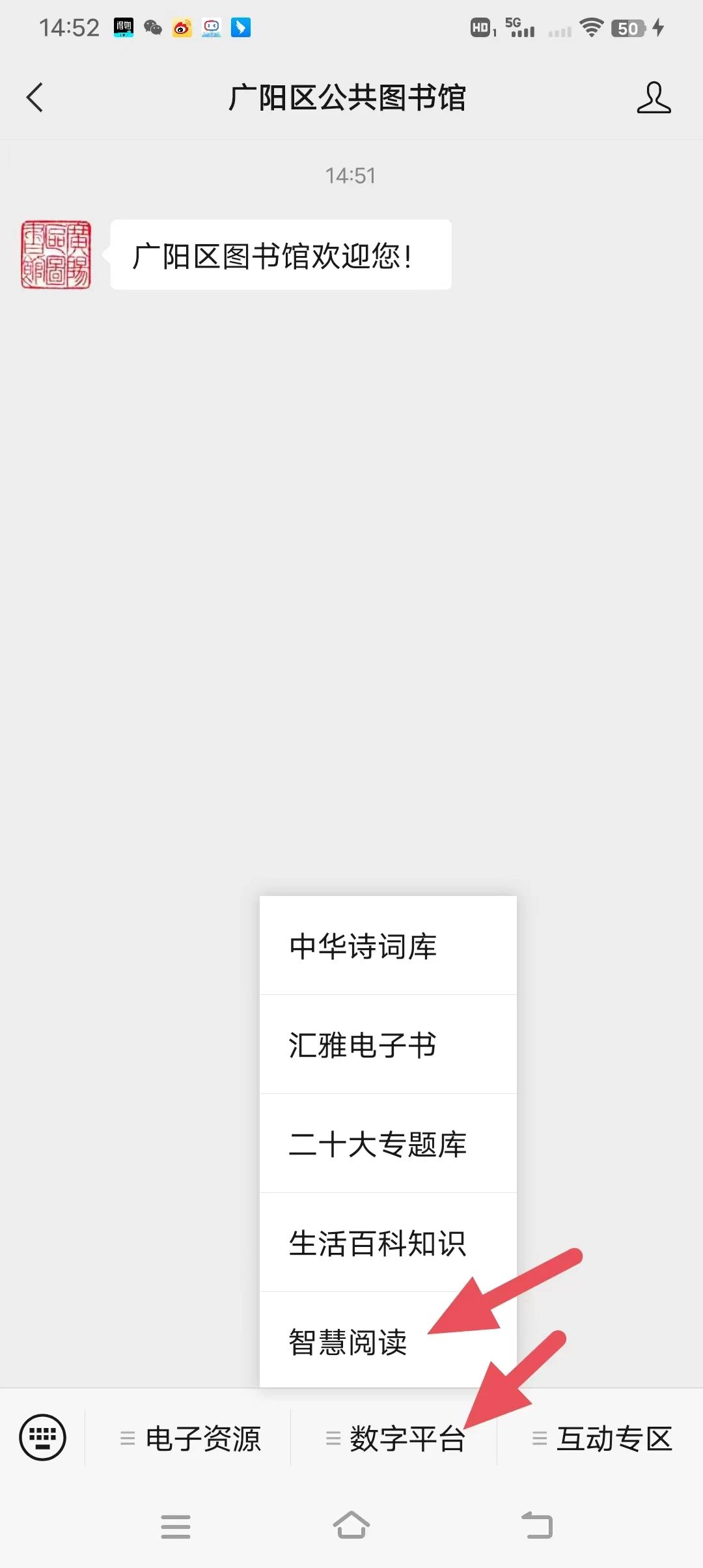Open system recent apps

[x=176, y=1526]
